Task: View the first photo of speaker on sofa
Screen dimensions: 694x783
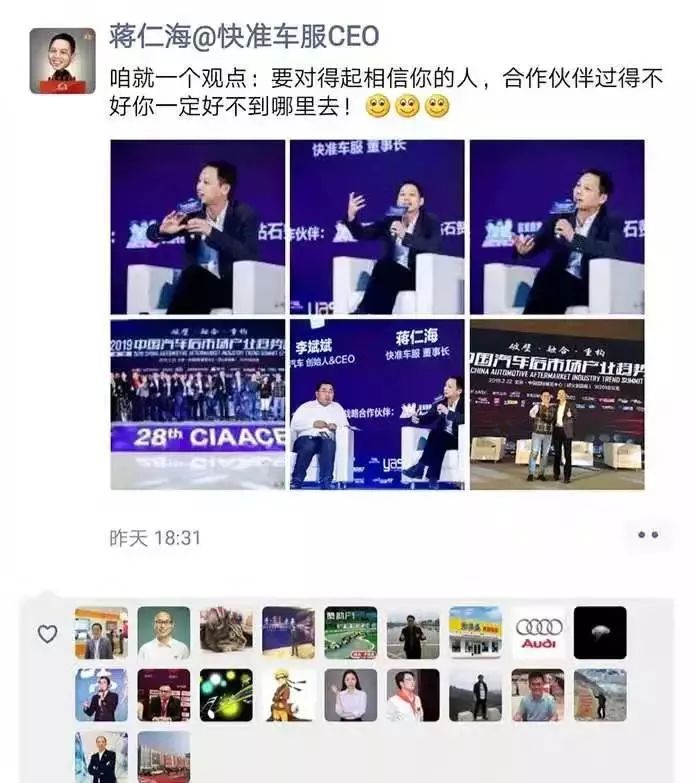Action: (x=197, y=227)
